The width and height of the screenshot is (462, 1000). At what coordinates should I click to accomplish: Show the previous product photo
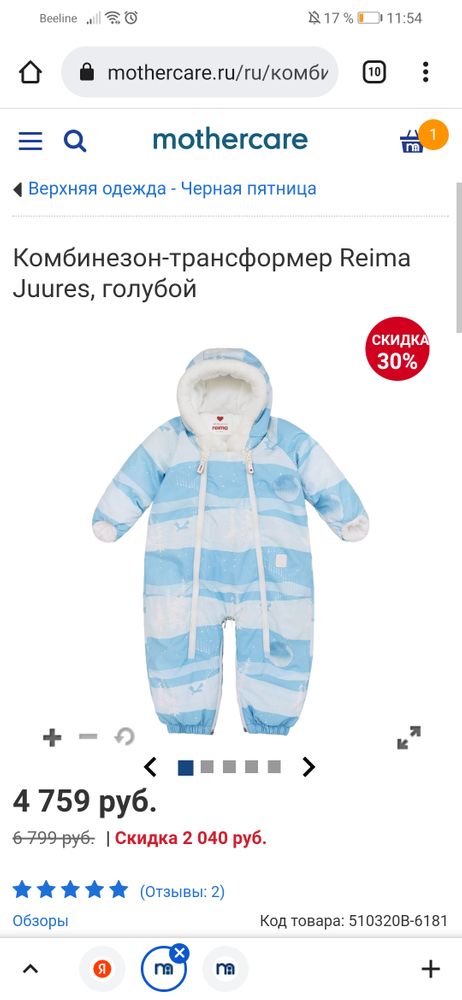pyautogui.click(x=151, y=767)
